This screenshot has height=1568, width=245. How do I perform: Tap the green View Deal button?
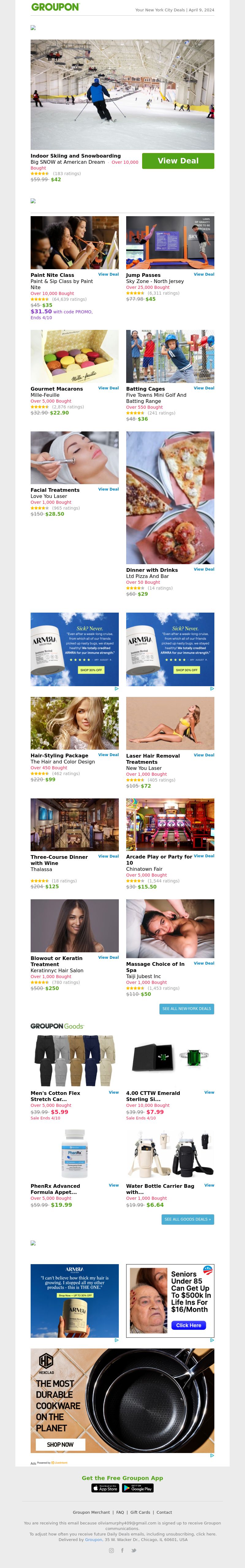click(178, 161)
